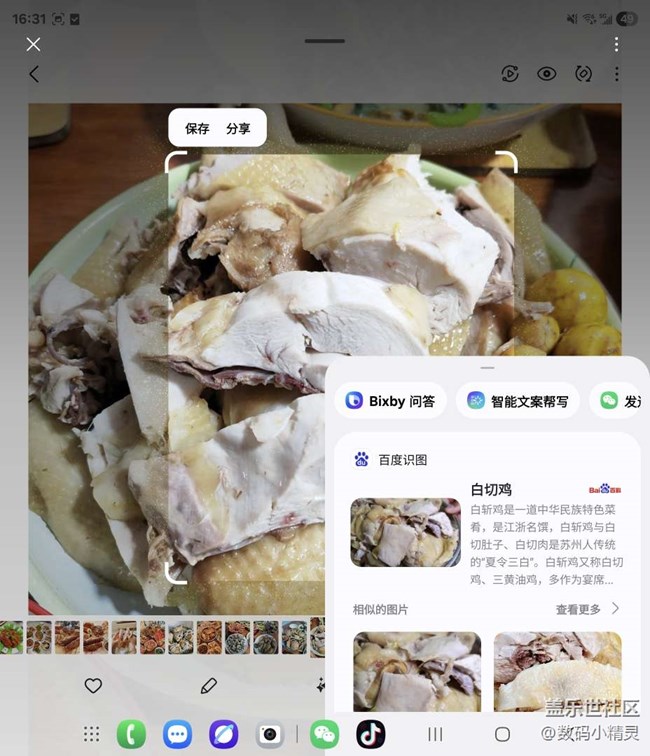Open recent apps from the navigation bar
This screenshot has height=756, width=650.
(x=435, y=734)
